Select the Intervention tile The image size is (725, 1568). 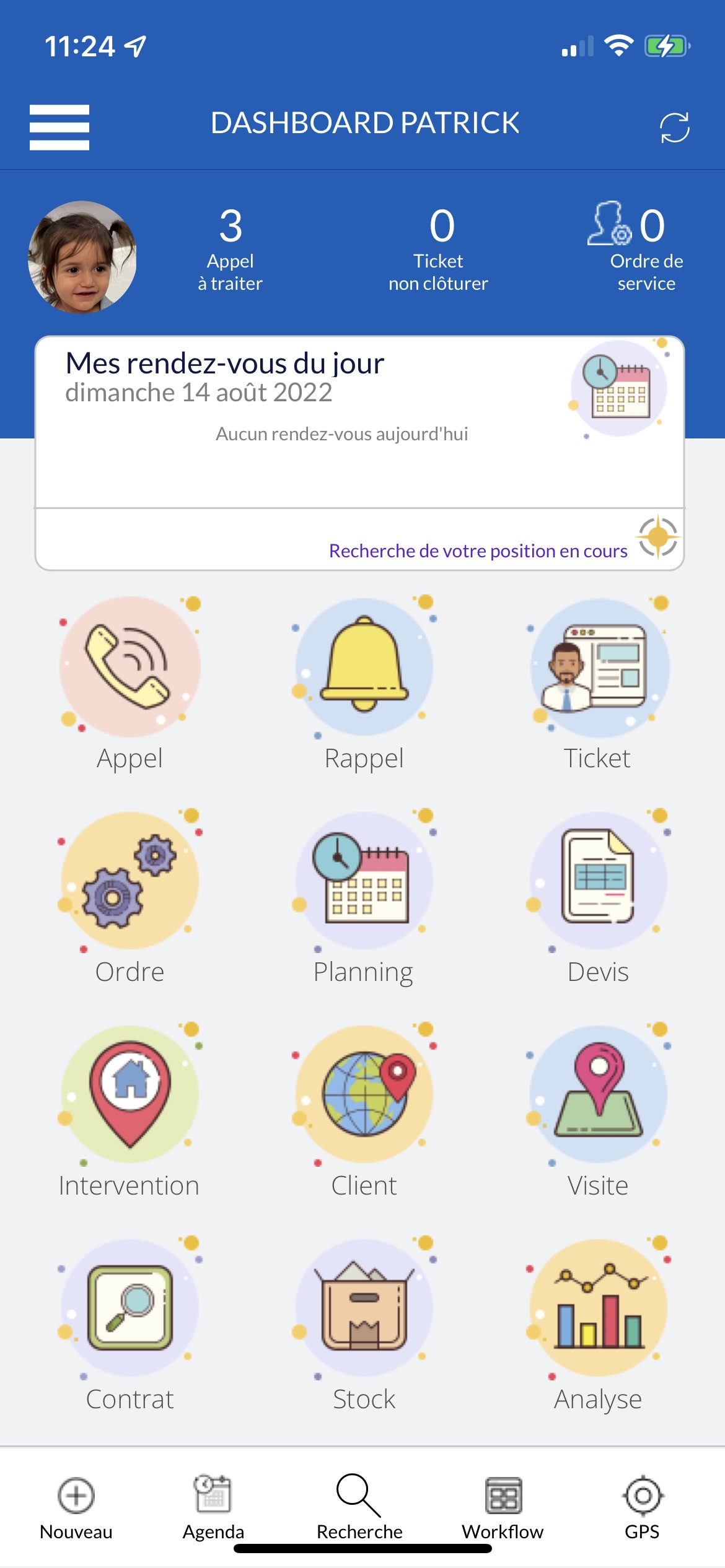[x=130, y=1112]
